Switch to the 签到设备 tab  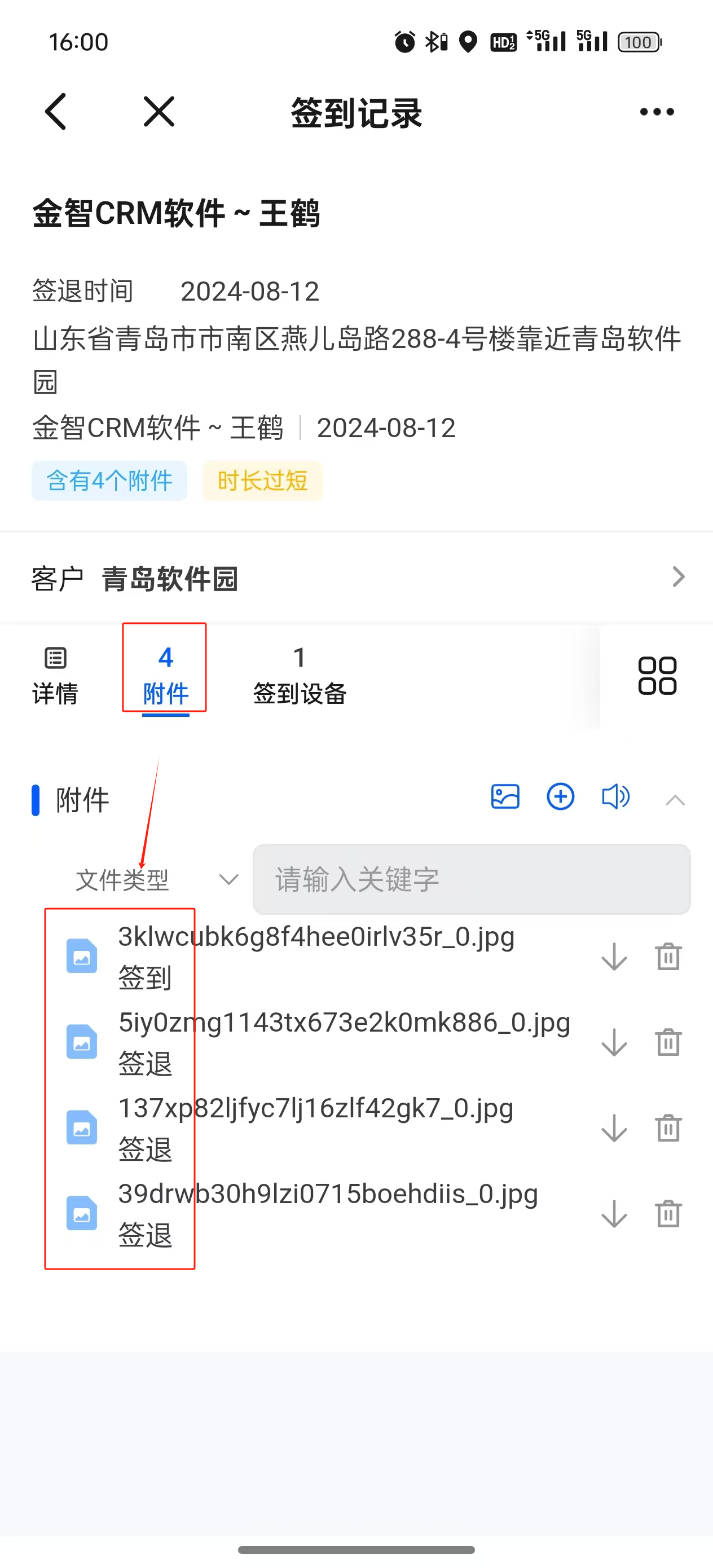click(x=299, y=675)
